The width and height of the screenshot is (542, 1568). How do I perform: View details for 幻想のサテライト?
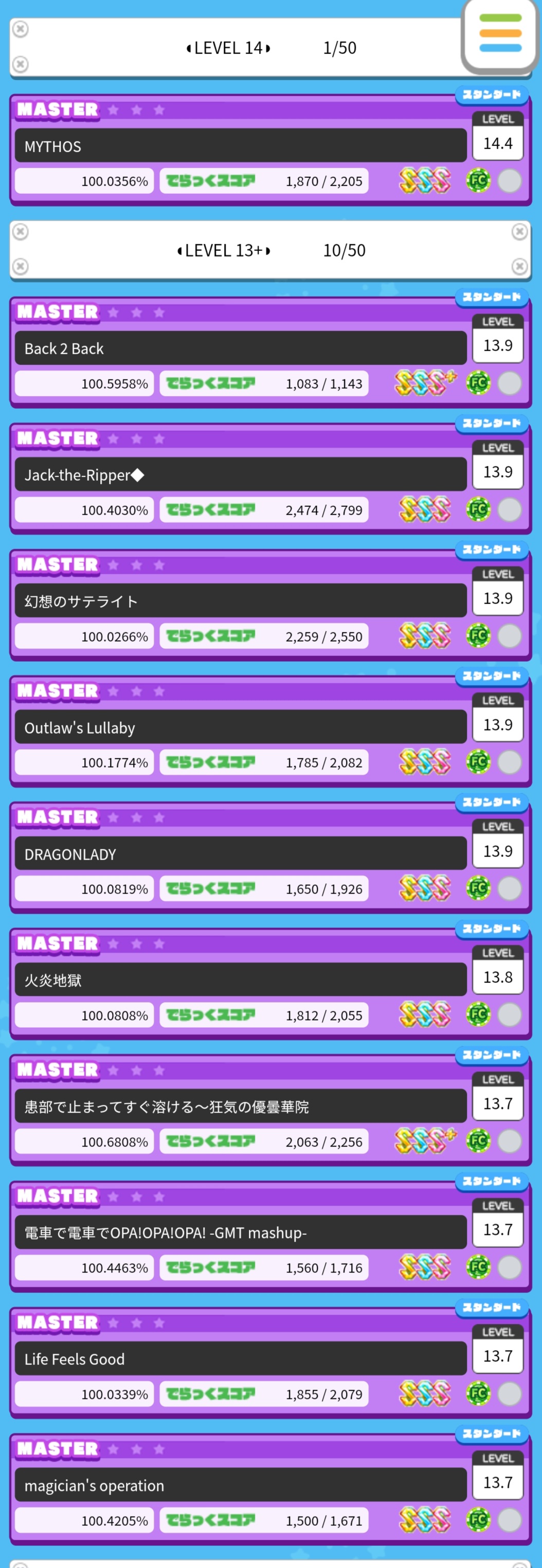click(241, 601)
